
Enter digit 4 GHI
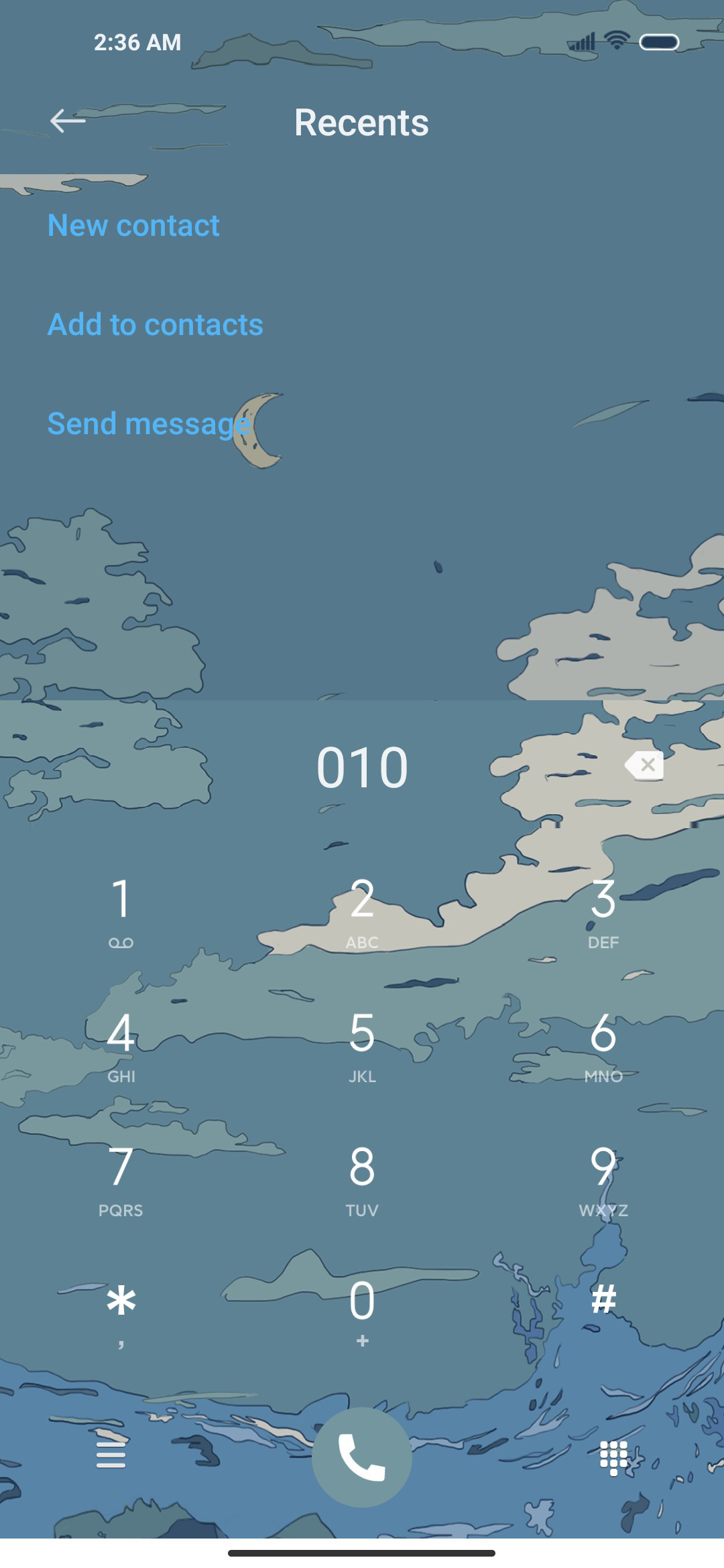(121, 1047)
